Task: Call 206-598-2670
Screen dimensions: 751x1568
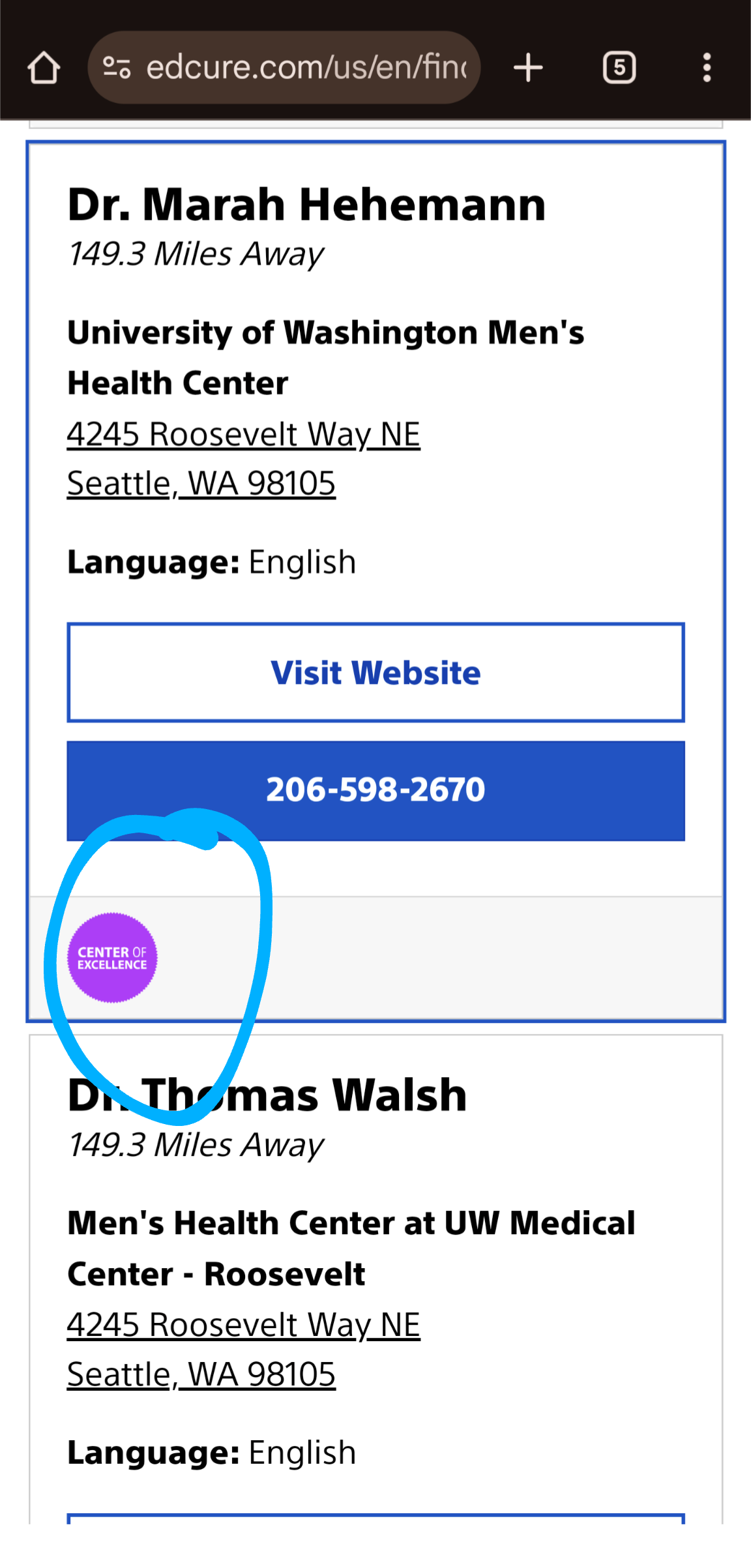Action: point(375,790)
